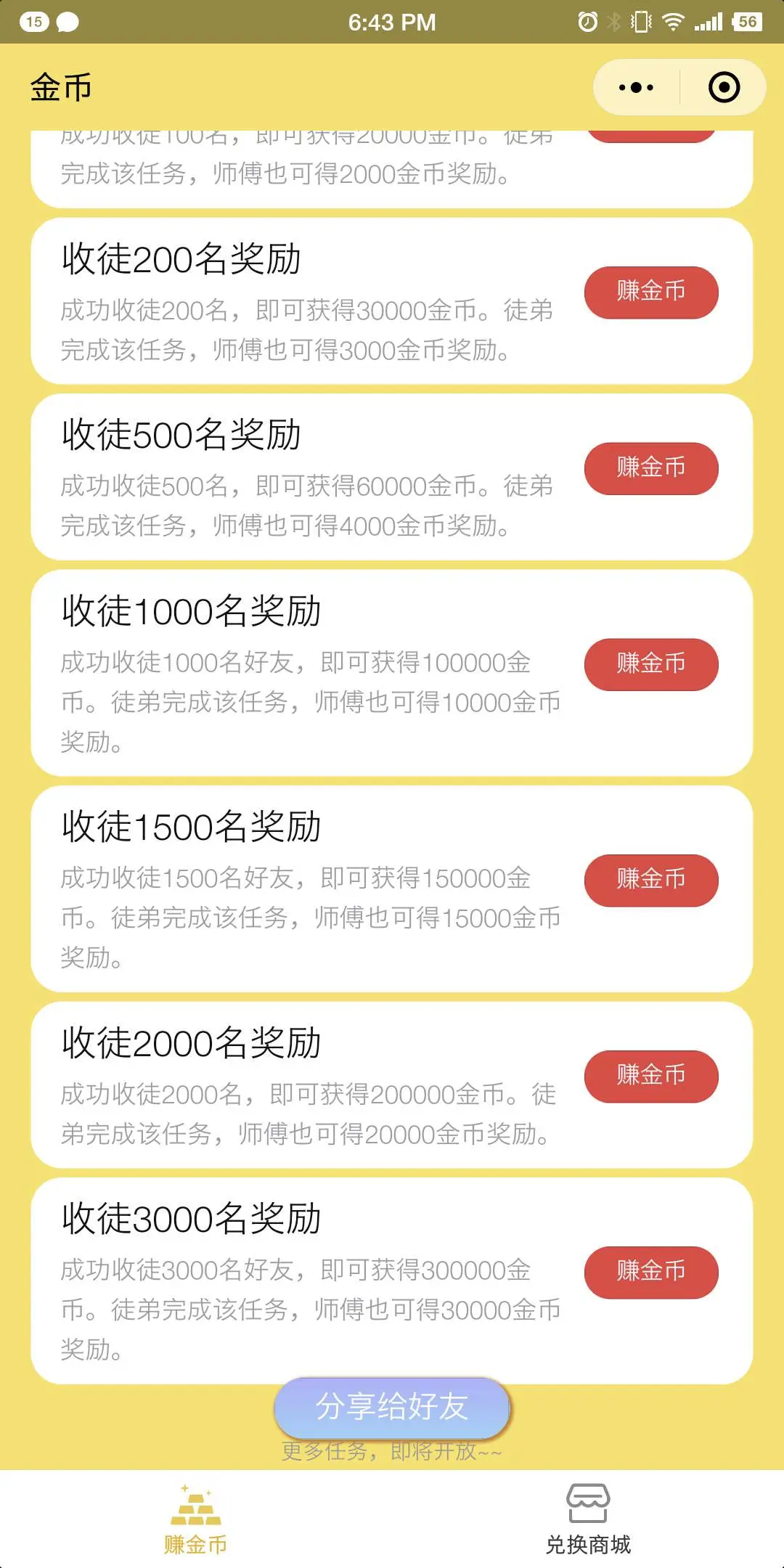The height and width of the screenshot is (1568, 784).
Task: Tap 赚金币 for 收徒2000名奖励
Action: point(651,1076)
